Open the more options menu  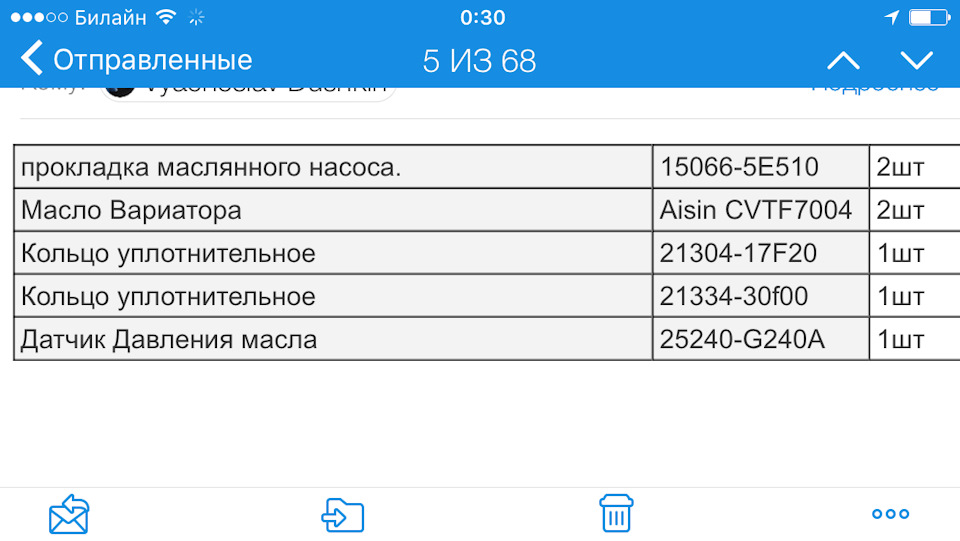click(x=890, y=514)
